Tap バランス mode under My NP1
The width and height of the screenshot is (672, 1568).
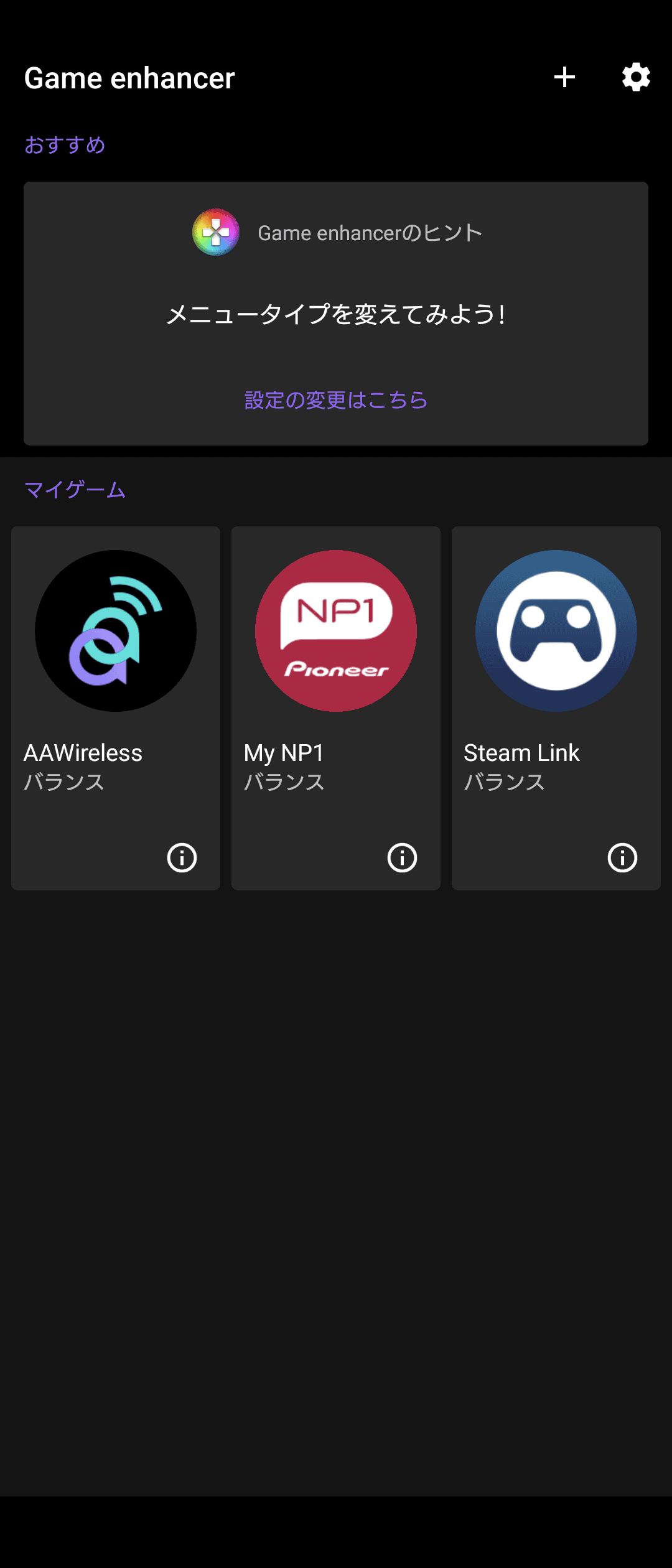coord(284,783)
